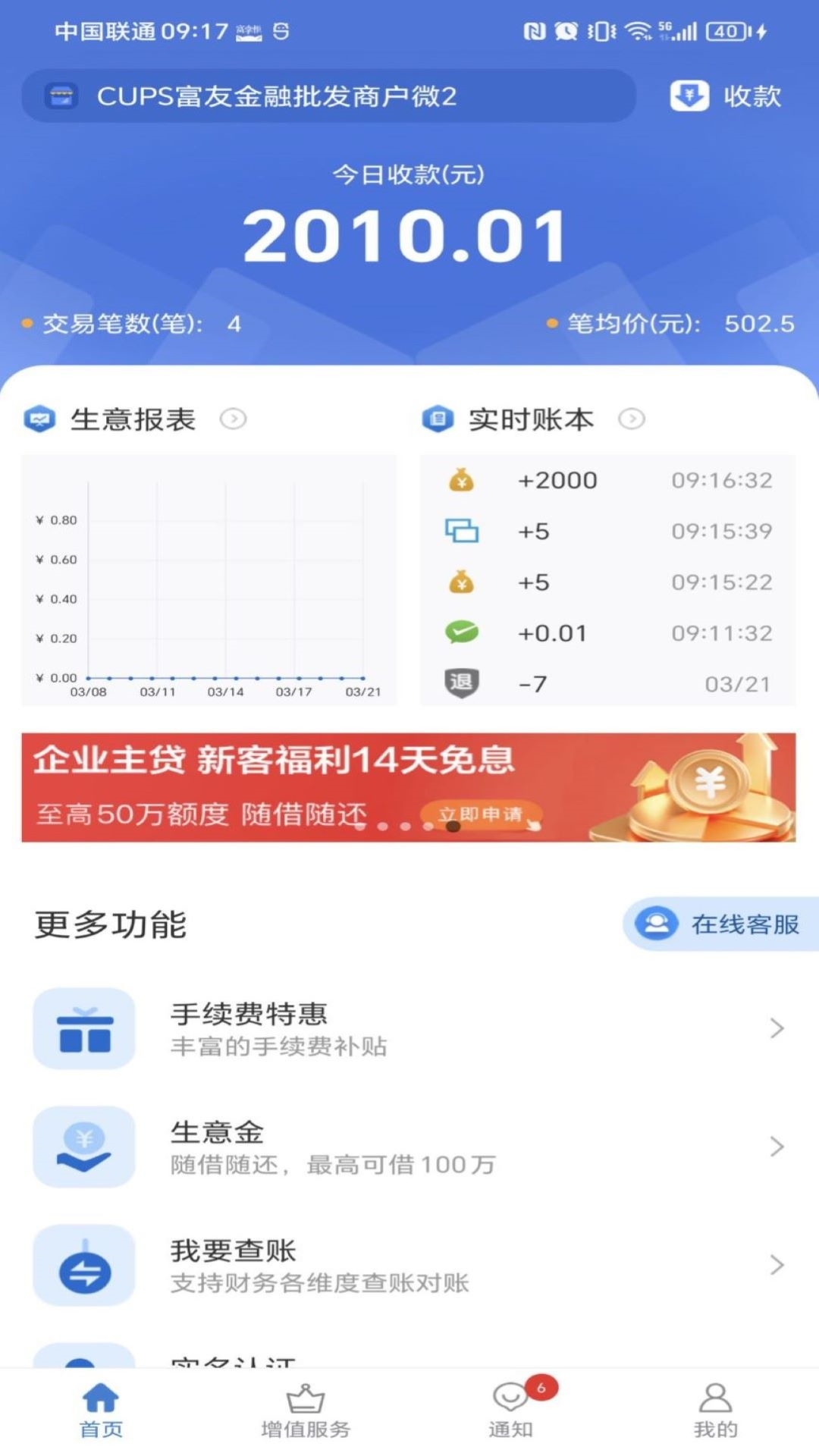Open the 收款 payment collection button
The image size is (819, 1456).
point(726,96)
